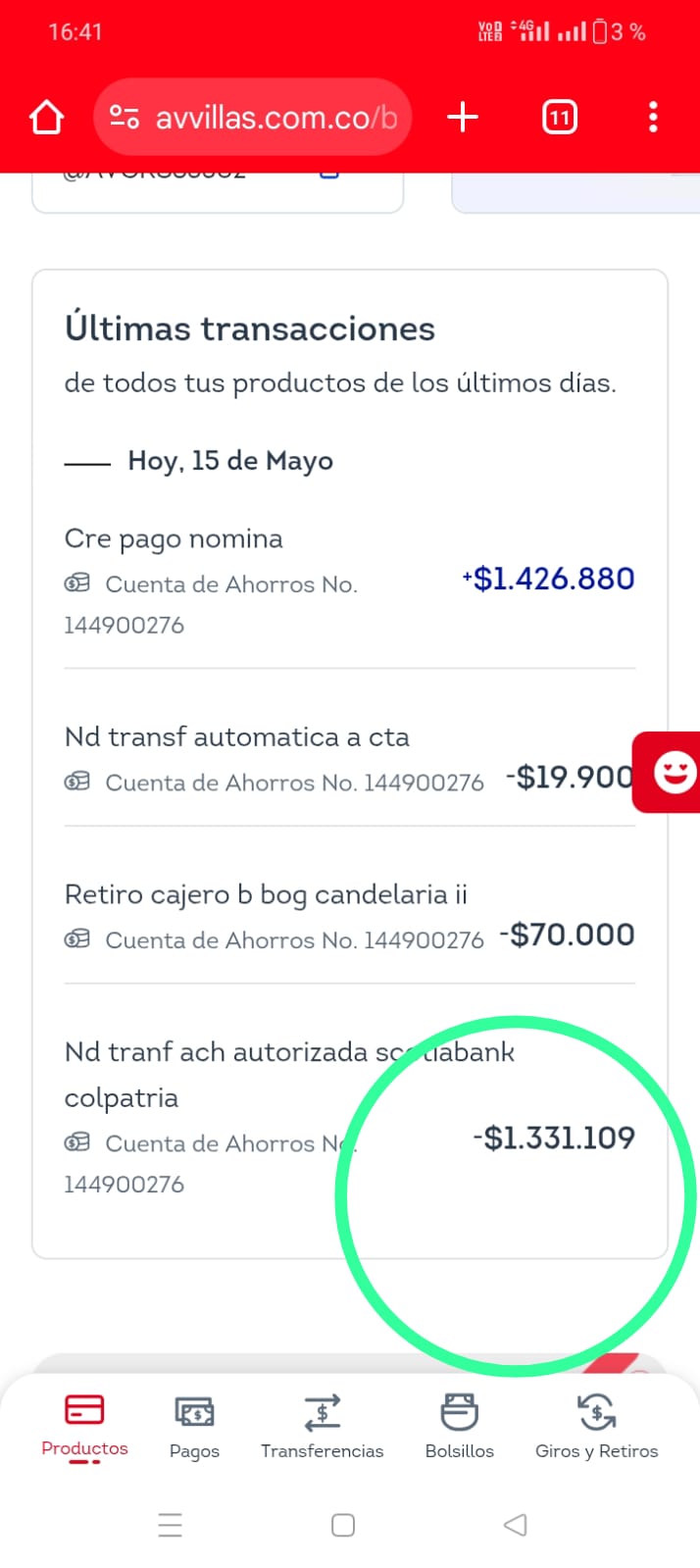Go to the Pagos tab
700x1568 pixels.
tap(194, 1425)
